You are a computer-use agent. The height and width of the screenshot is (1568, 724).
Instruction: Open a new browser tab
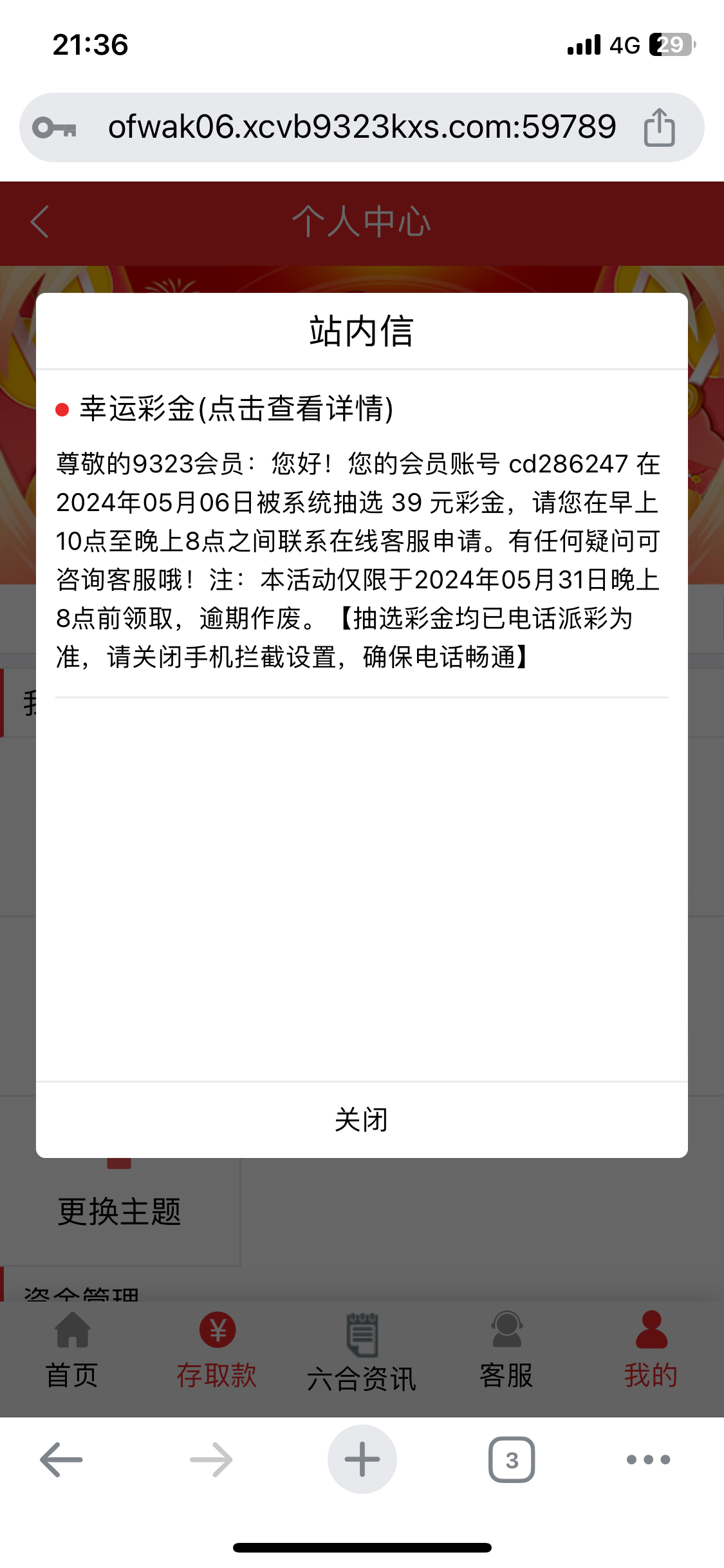coord(362,1459)
